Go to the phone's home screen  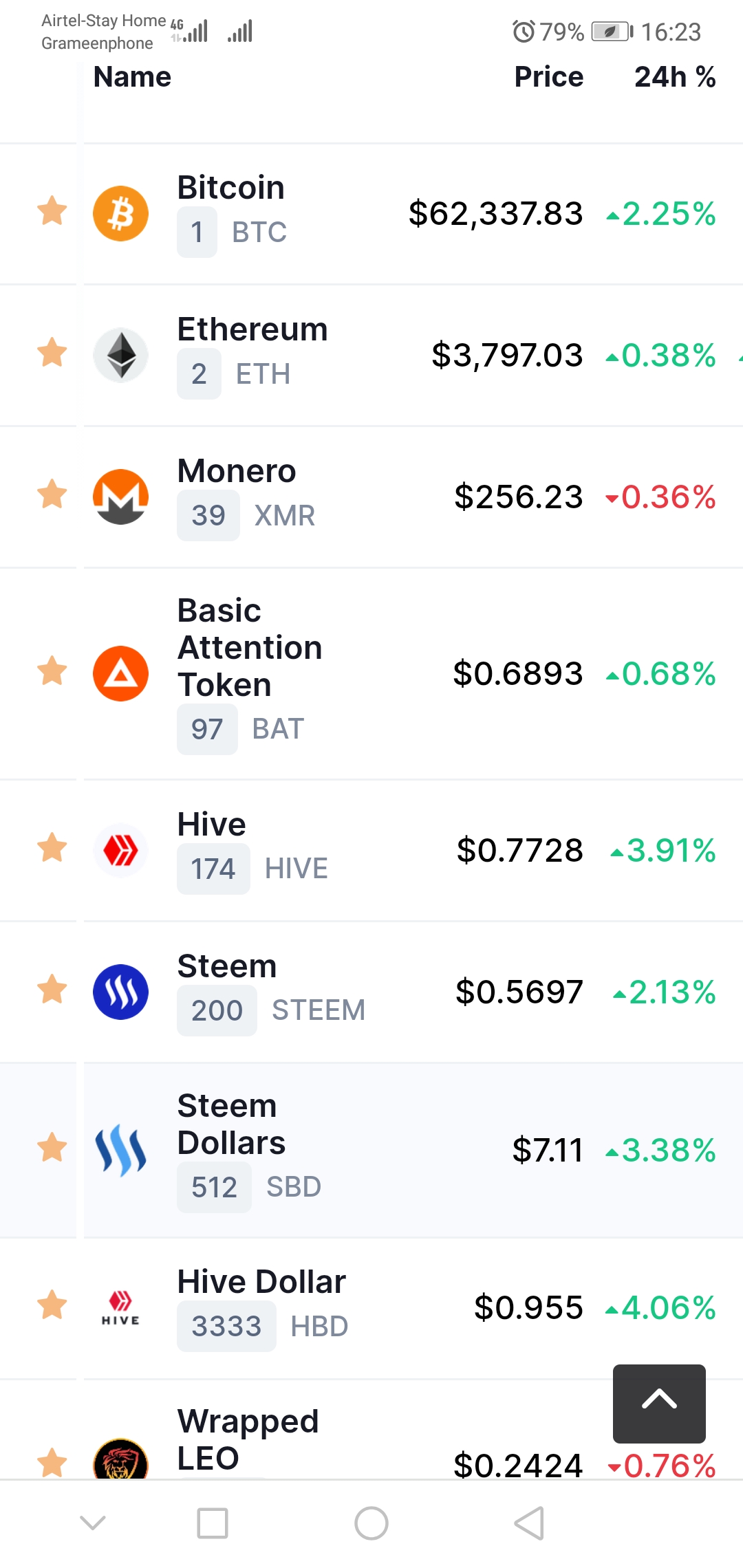tap(371, 1523)
